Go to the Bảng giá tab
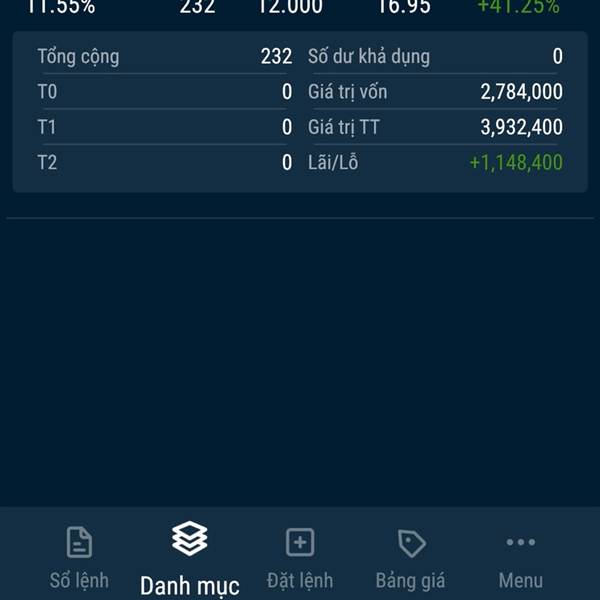Image resolution: width=600 pixels, height=600 pixels. pyautogui.click(x=410, y=557)
